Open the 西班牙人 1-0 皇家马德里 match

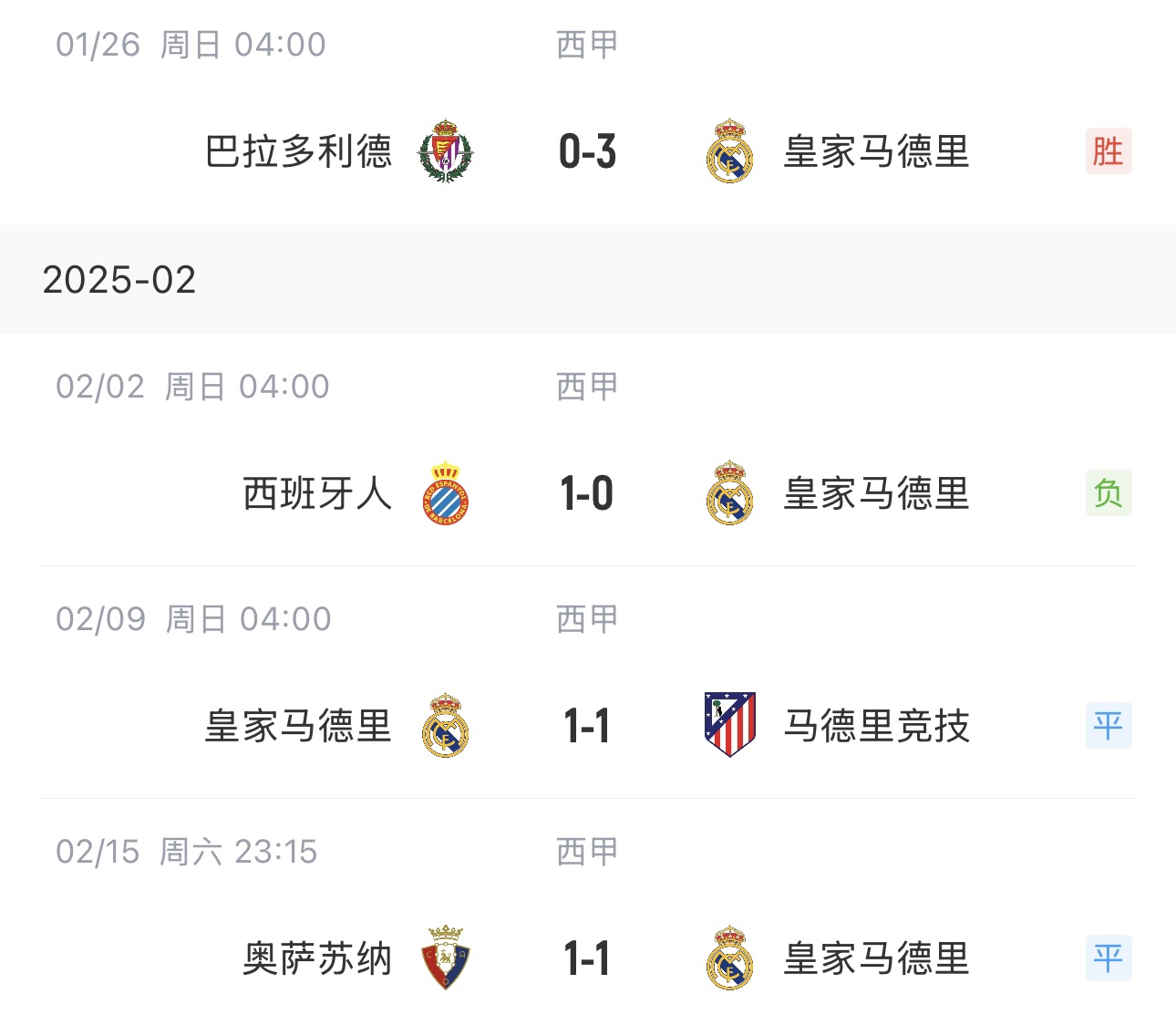(x=587, y=493)
